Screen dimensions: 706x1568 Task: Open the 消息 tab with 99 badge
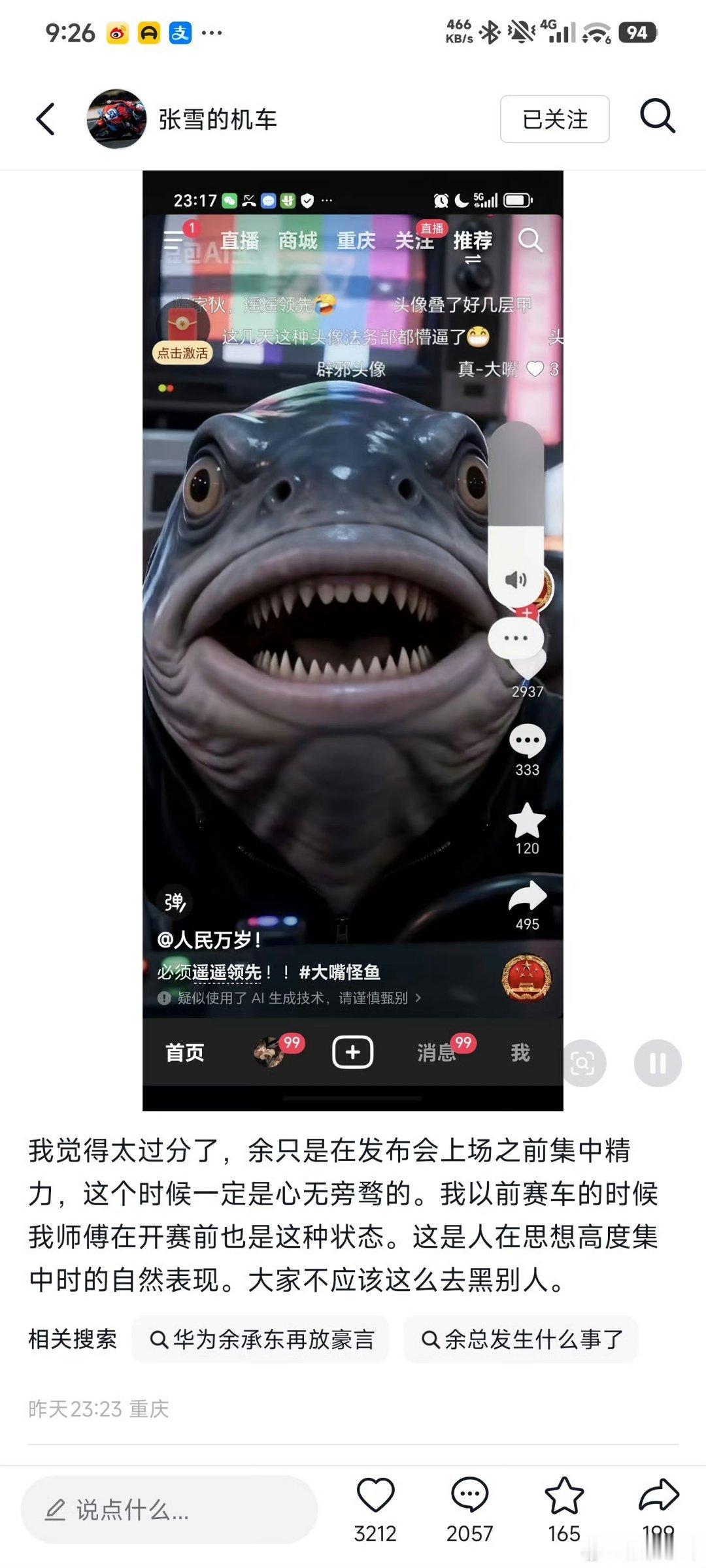pos(438,1052)
